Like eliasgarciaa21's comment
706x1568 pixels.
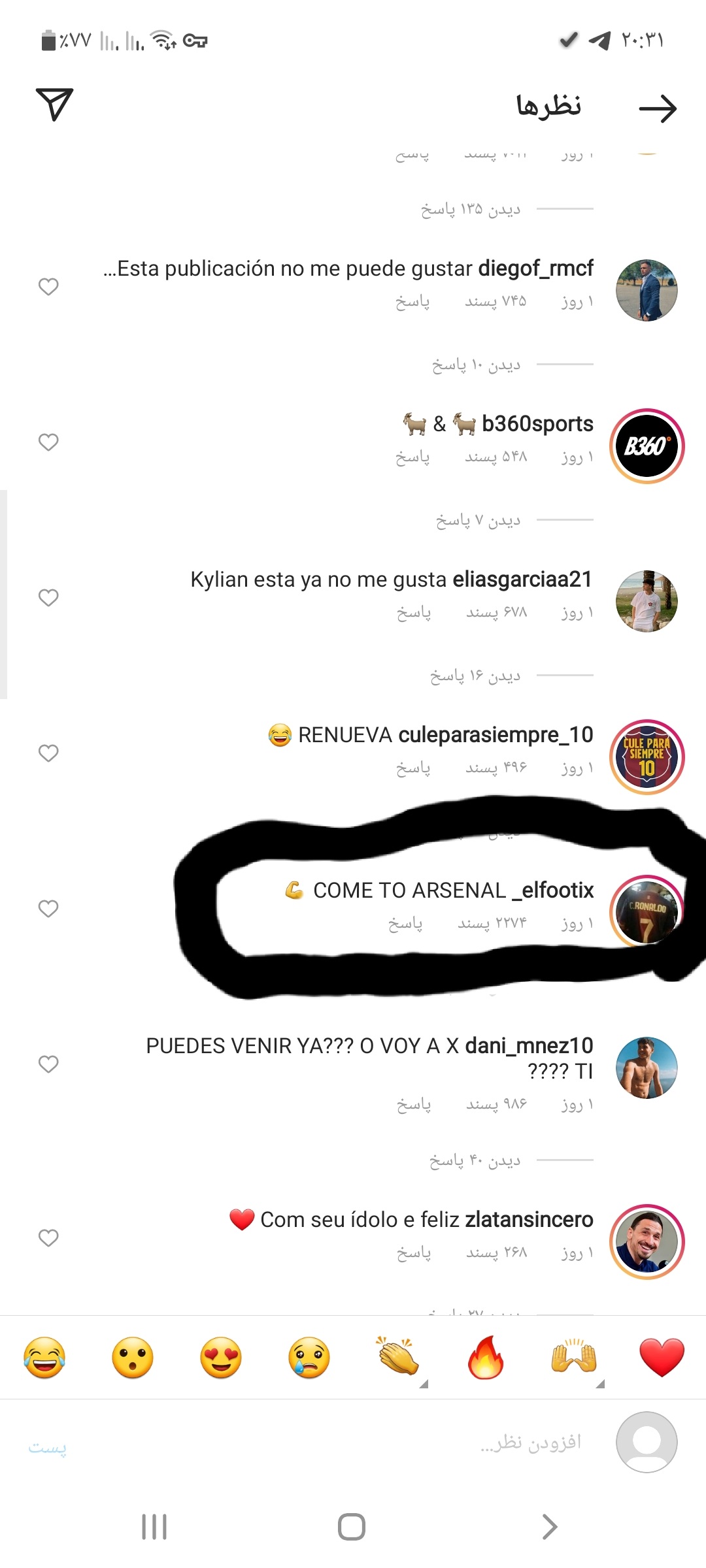[48, 597]
